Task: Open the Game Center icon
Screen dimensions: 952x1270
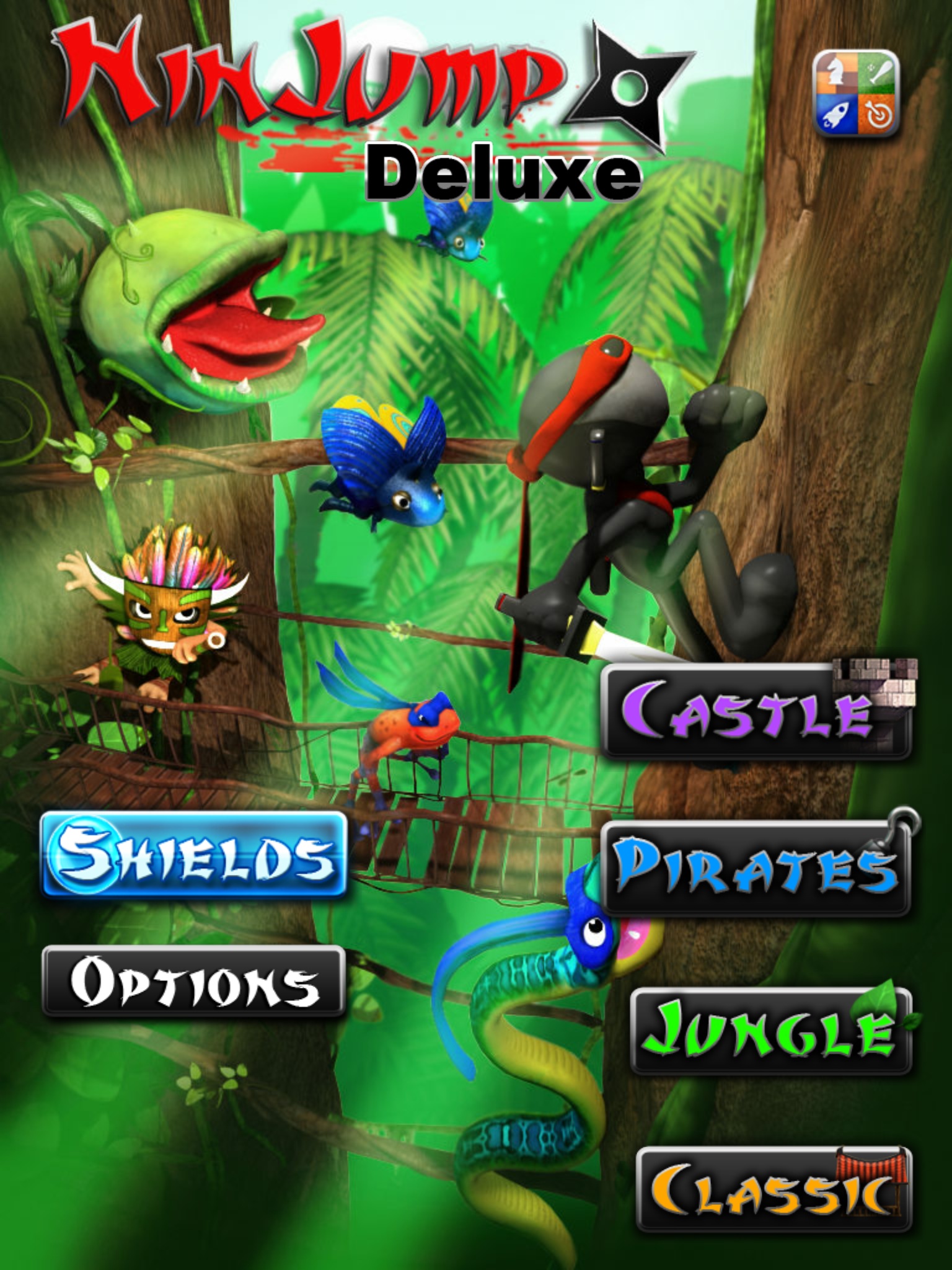Action: [x=855, y=93]
